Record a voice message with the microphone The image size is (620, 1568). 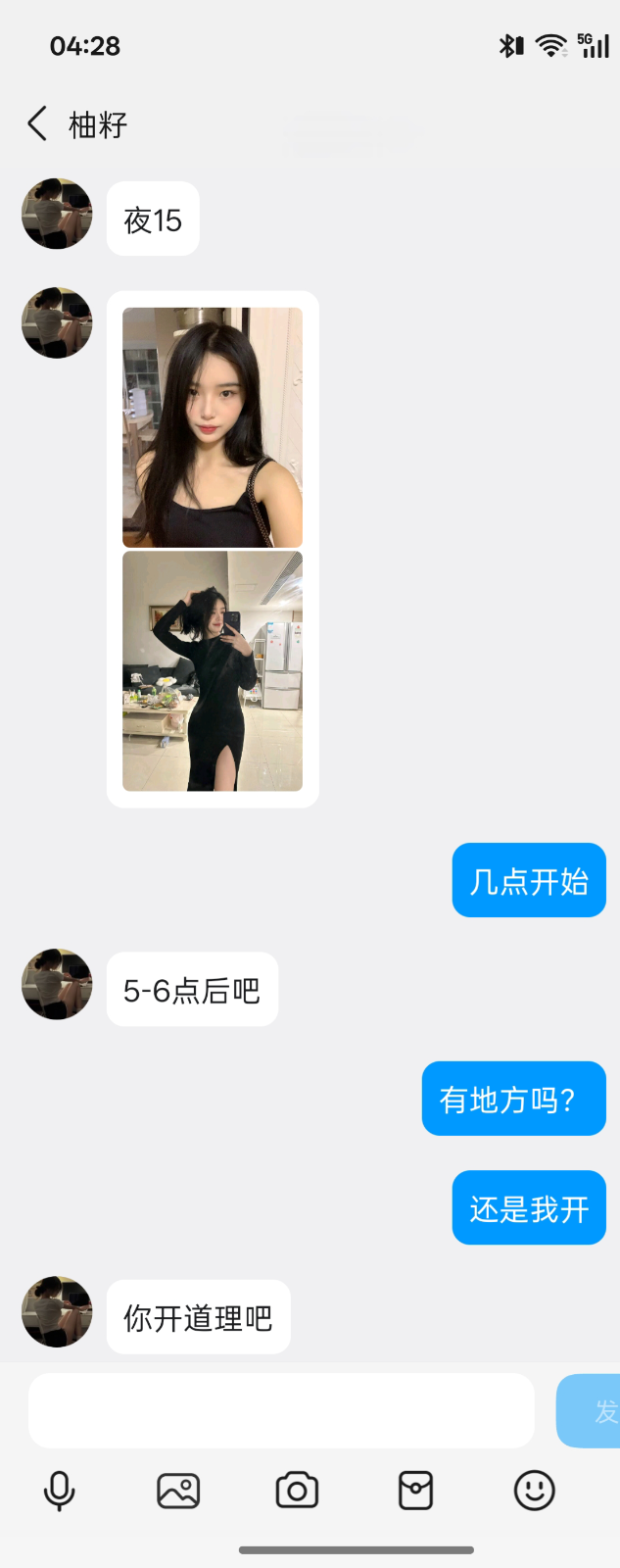(x=60, y=1491)
